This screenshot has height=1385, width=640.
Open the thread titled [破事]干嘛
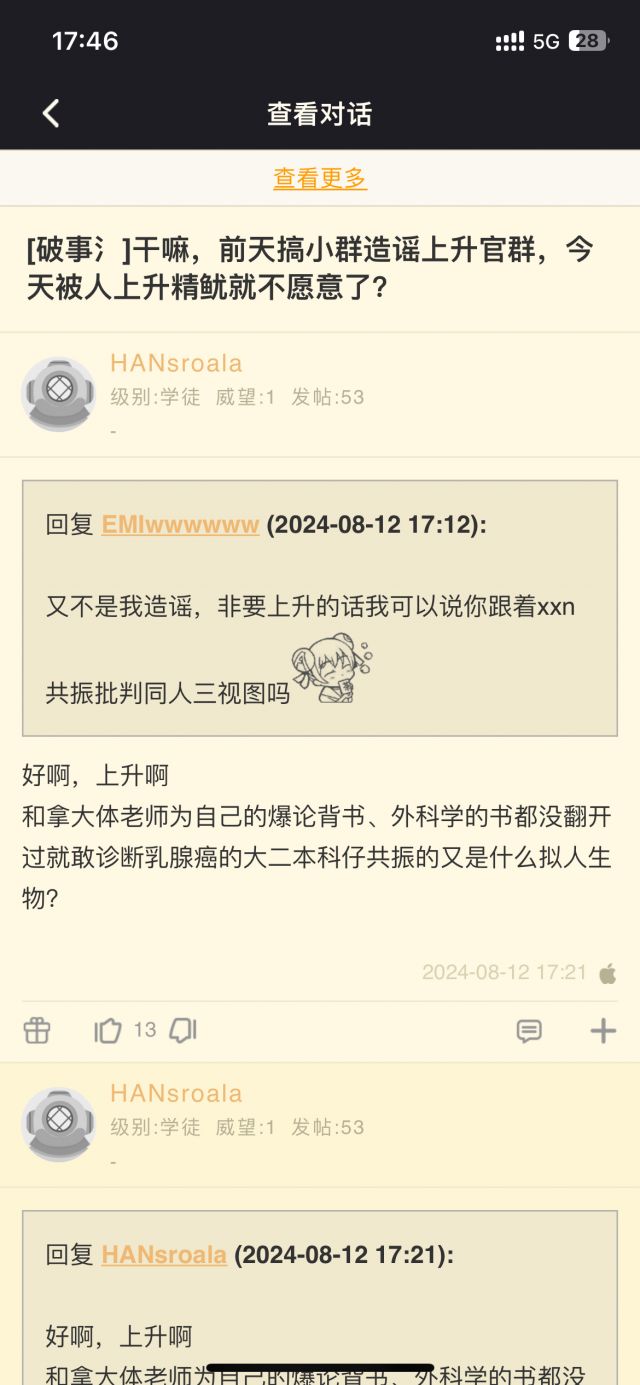(x=310, y=269)
